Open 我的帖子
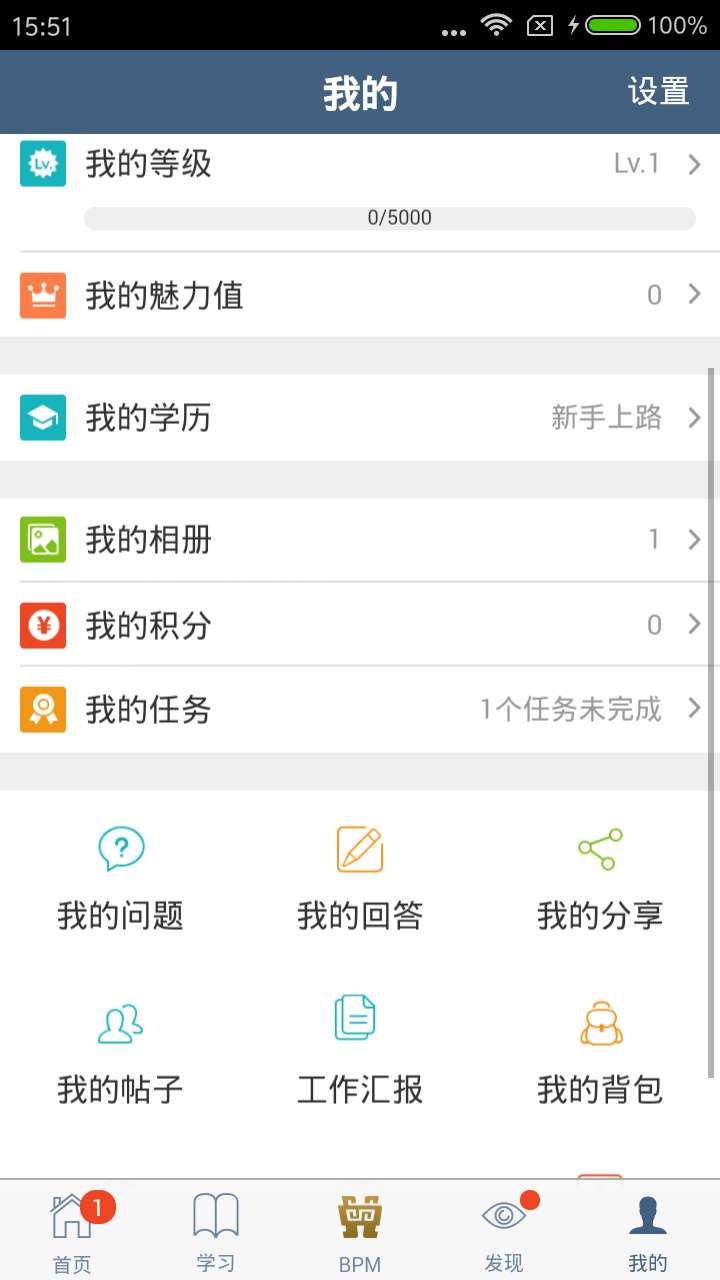The image size is (720, 1280). point(120,1052)
